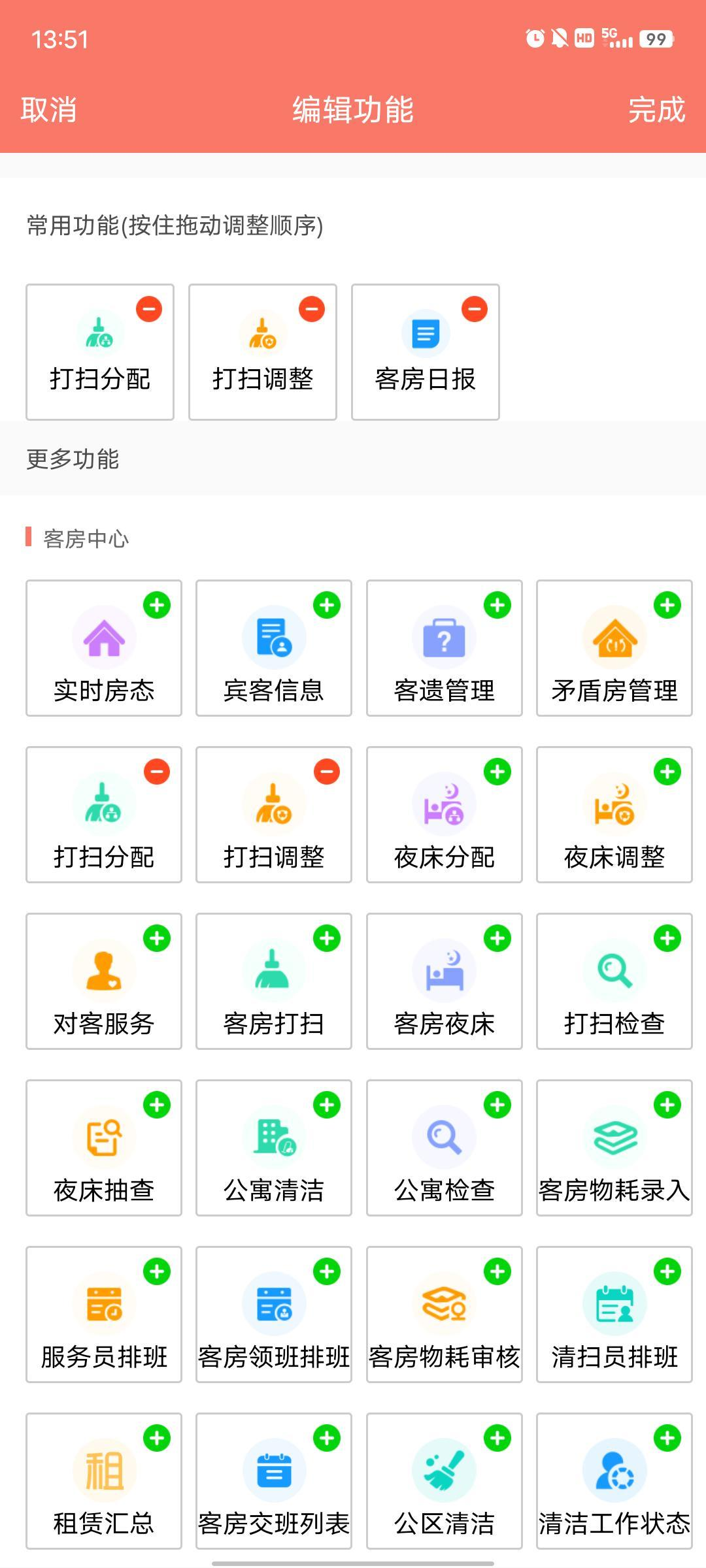Add 夜床分配 to common functions
The image size is (706, 1568).
point(497,772)
